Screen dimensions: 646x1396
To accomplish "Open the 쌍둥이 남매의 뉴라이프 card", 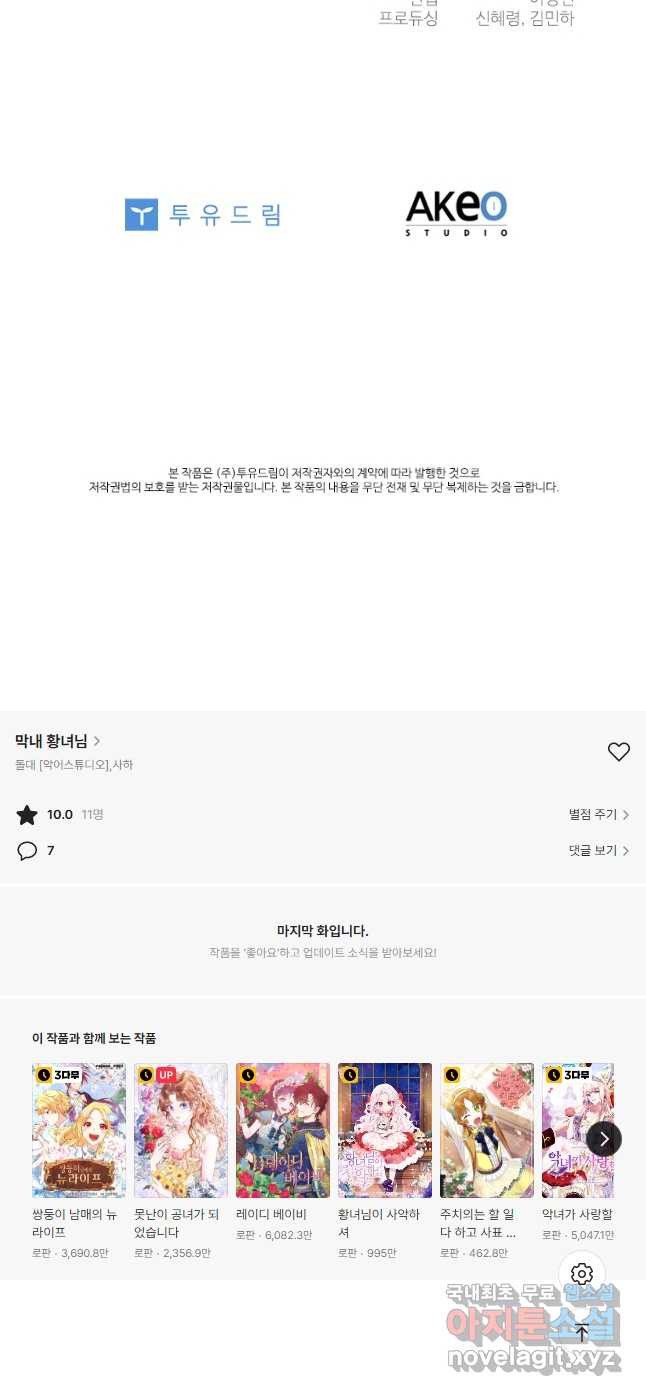I will (79, 1161).
